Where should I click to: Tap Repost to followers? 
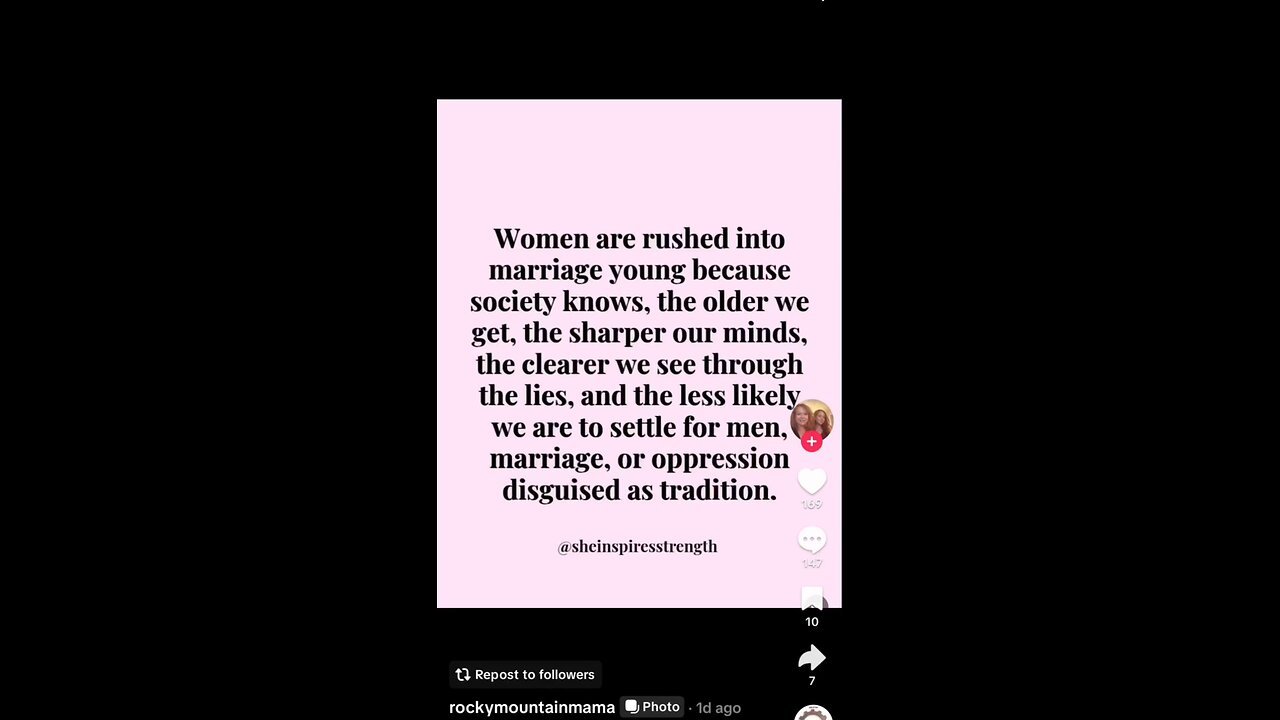click(x=525, y=675)
